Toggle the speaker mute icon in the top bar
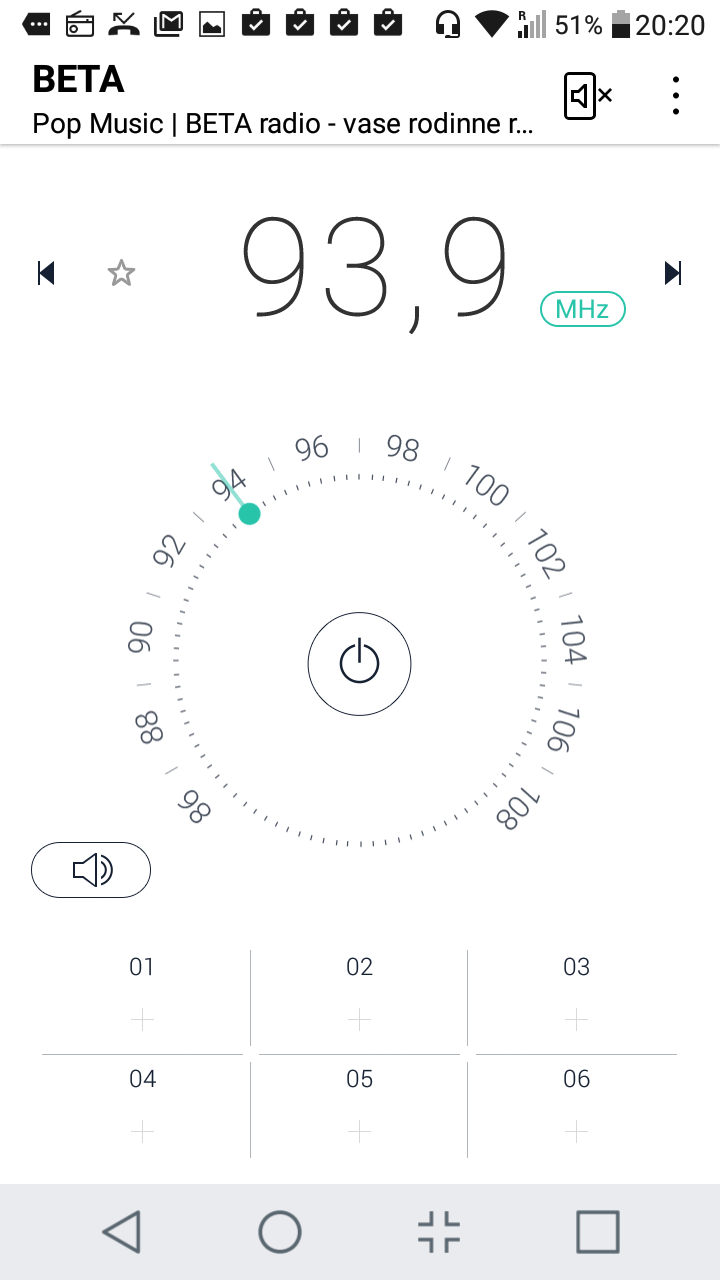Viewport: 720px width, 1280px height. coord(588,96)
